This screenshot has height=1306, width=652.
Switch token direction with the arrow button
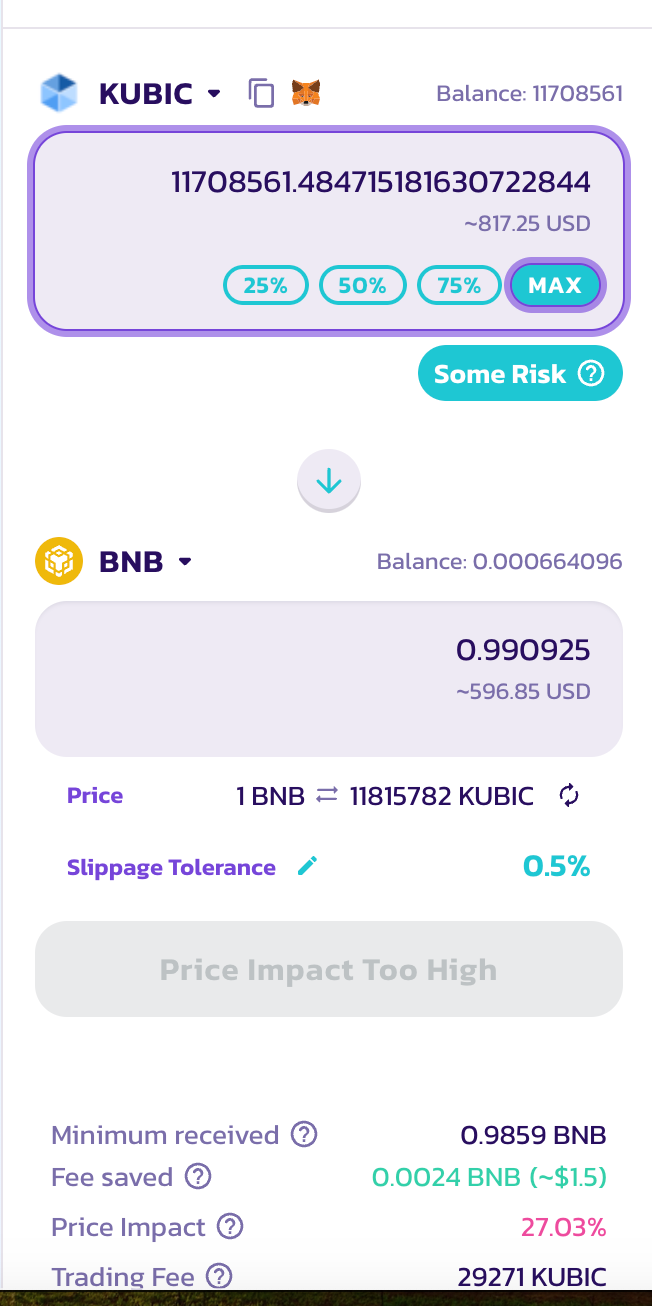click(329, 483)
